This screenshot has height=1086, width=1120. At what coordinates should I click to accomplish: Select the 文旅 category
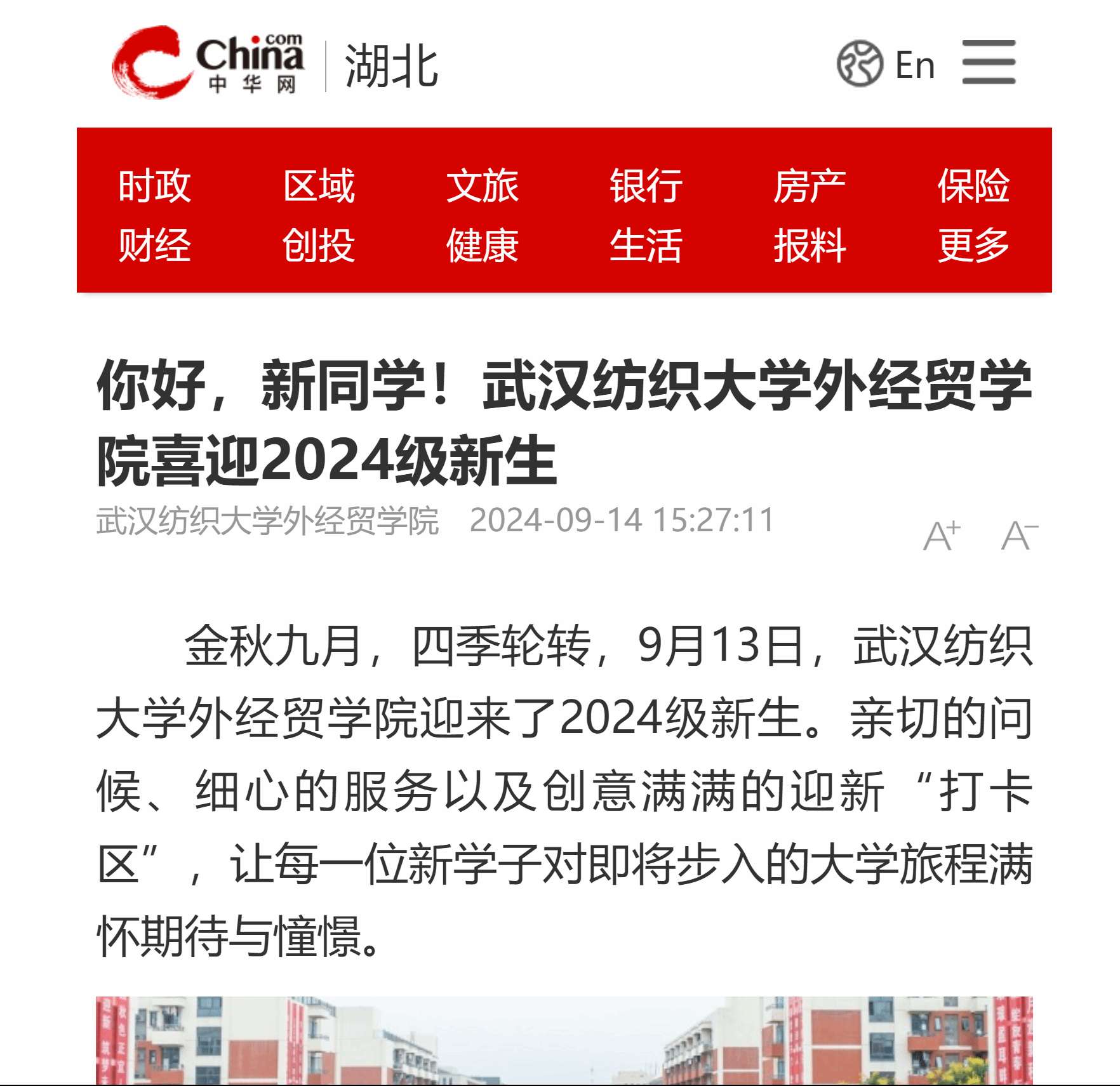tap(483, 186)
